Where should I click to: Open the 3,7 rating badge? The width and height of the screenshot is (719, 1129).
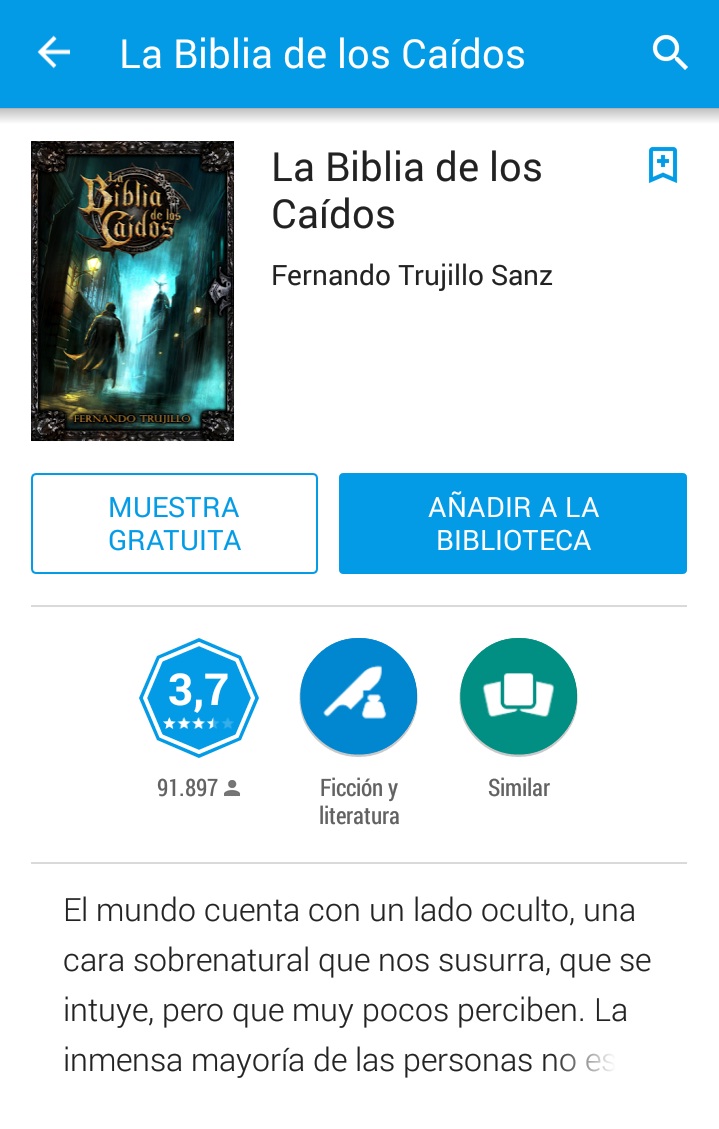point(199,697)
